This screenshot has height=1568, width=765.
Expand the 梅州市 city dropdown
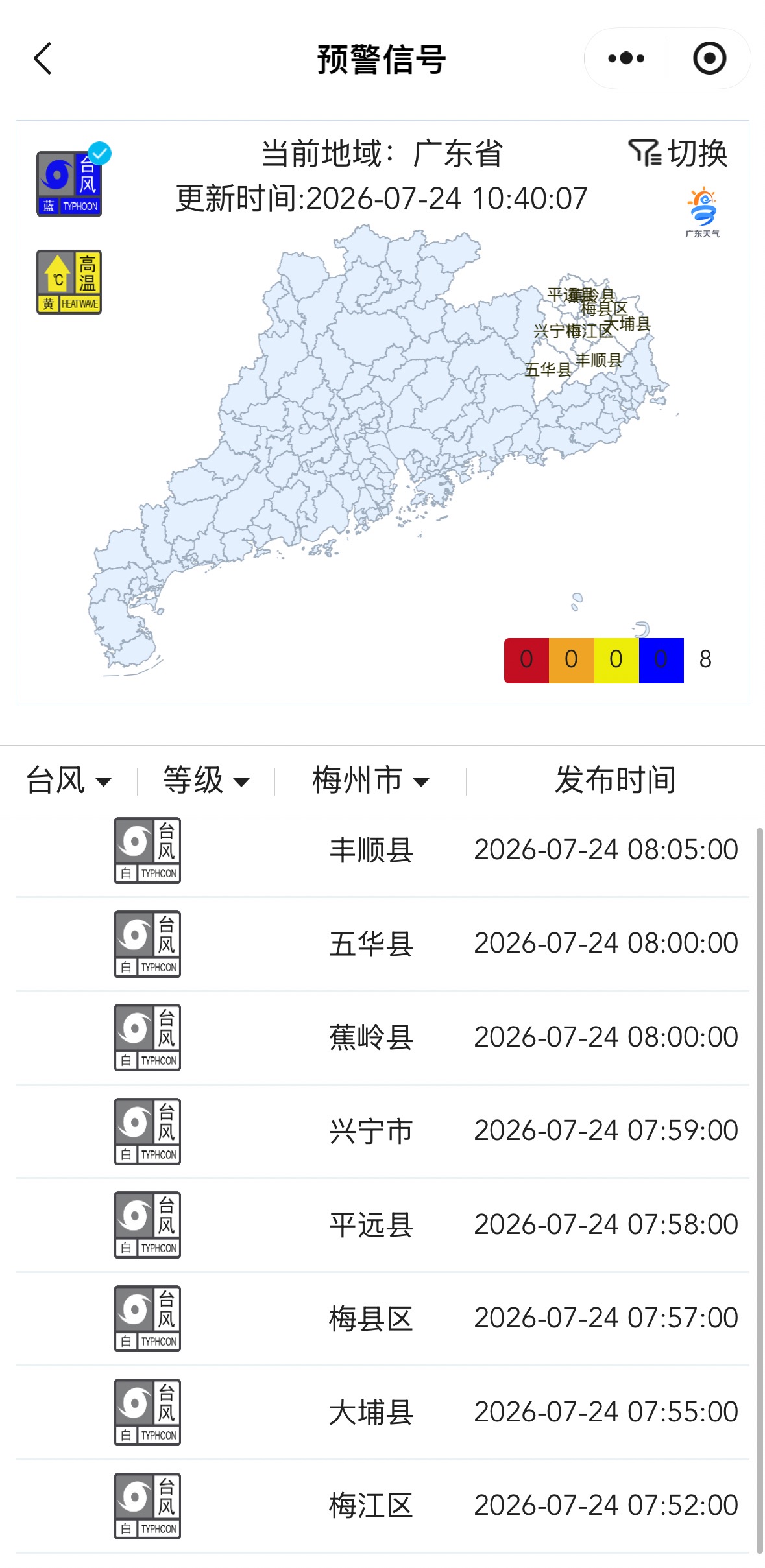(371, 780)
